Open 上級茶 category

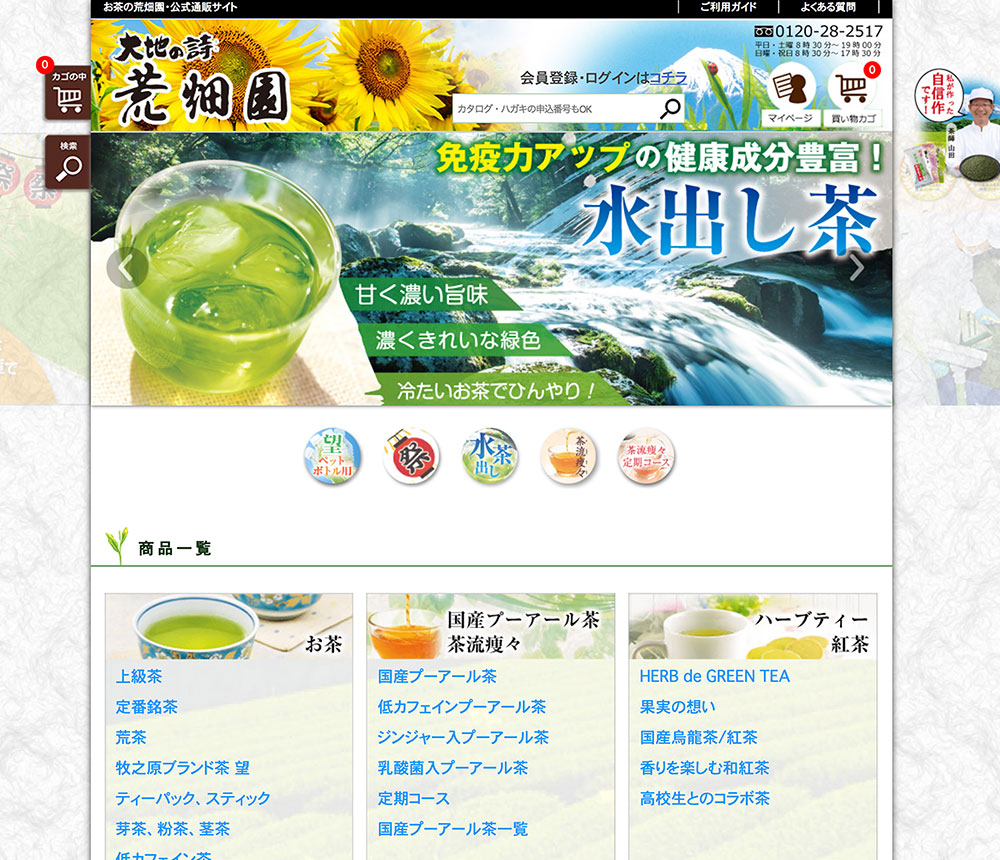click(138, 676)
